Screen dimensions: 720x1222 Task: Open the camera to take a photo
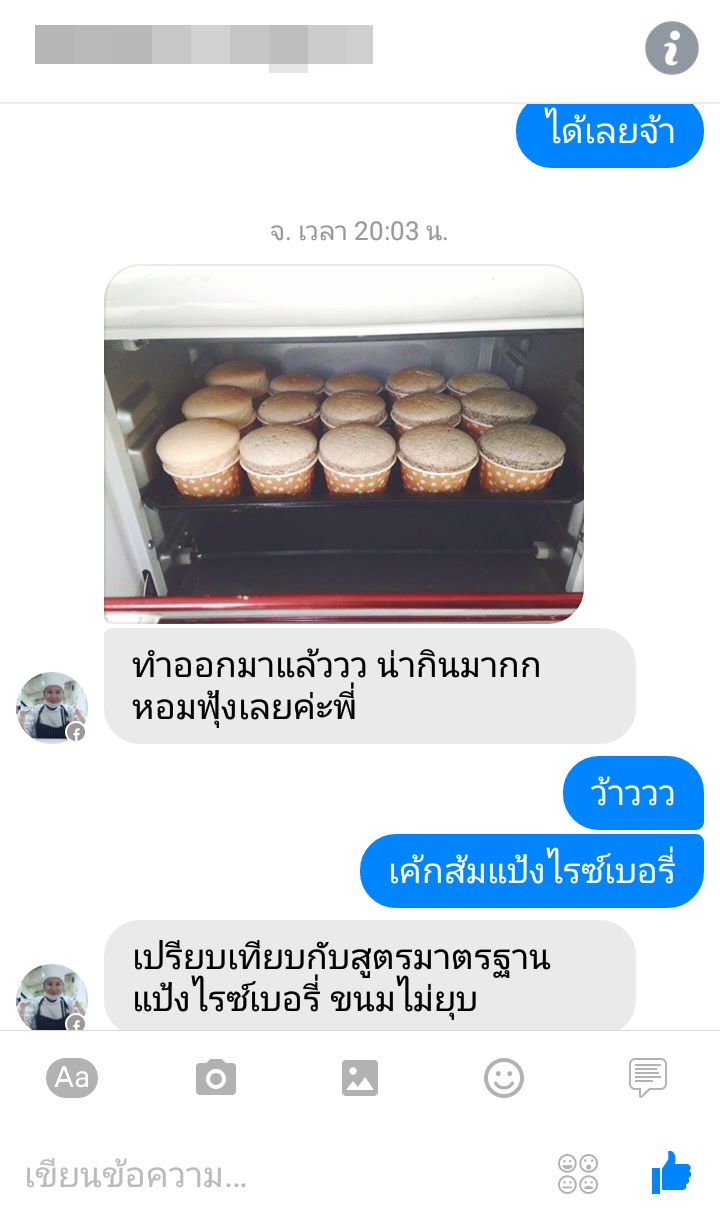click(x=215, y=1077)
